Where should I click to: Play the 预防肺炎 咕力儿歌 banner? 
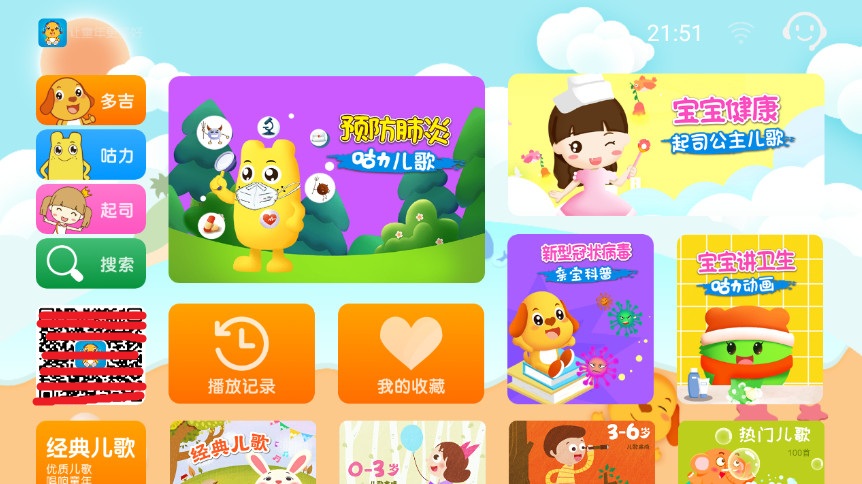tap(326, 180)
